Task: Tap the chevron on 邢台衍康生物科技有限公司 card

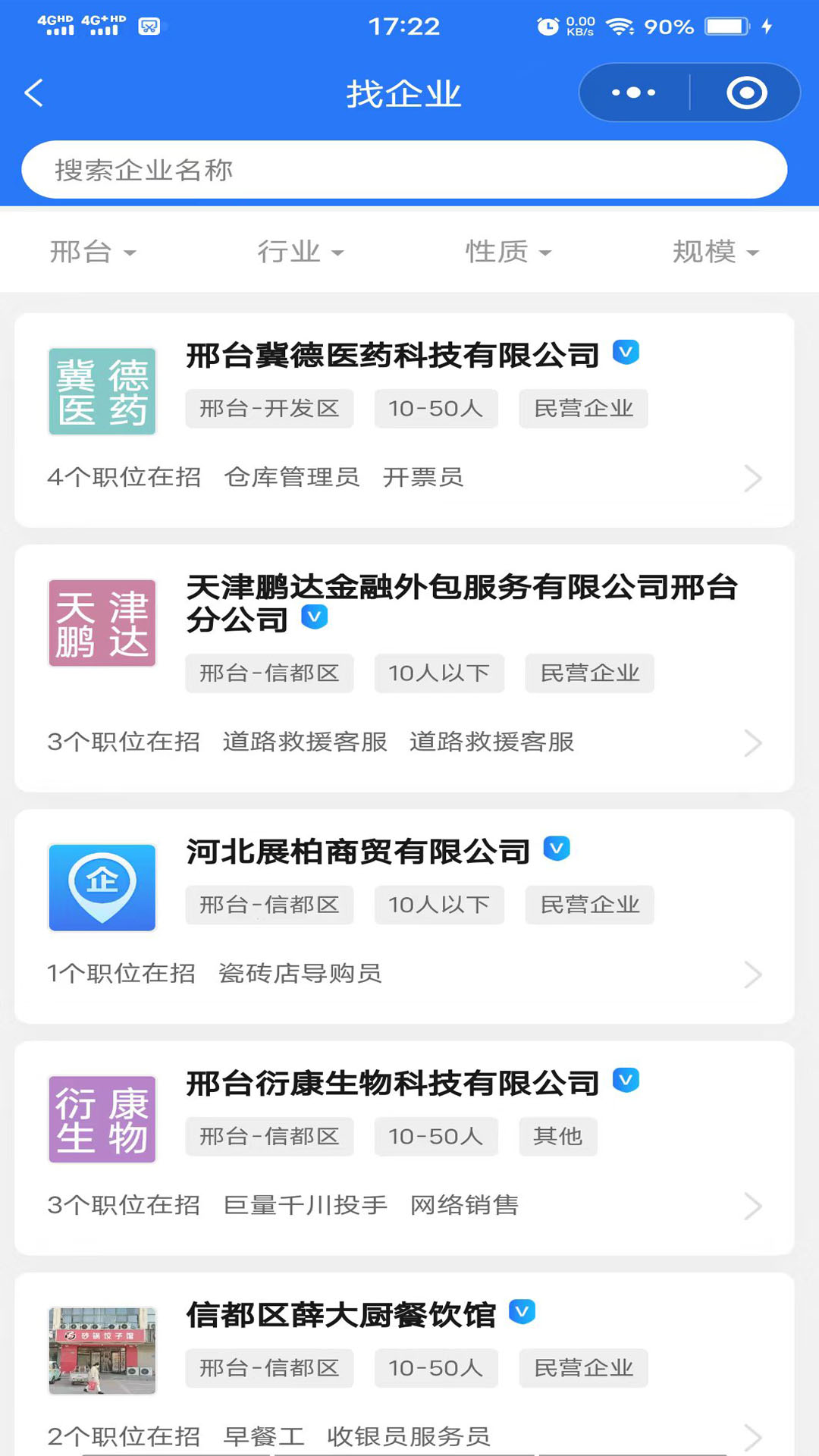Action: [x=752, y=1206]
